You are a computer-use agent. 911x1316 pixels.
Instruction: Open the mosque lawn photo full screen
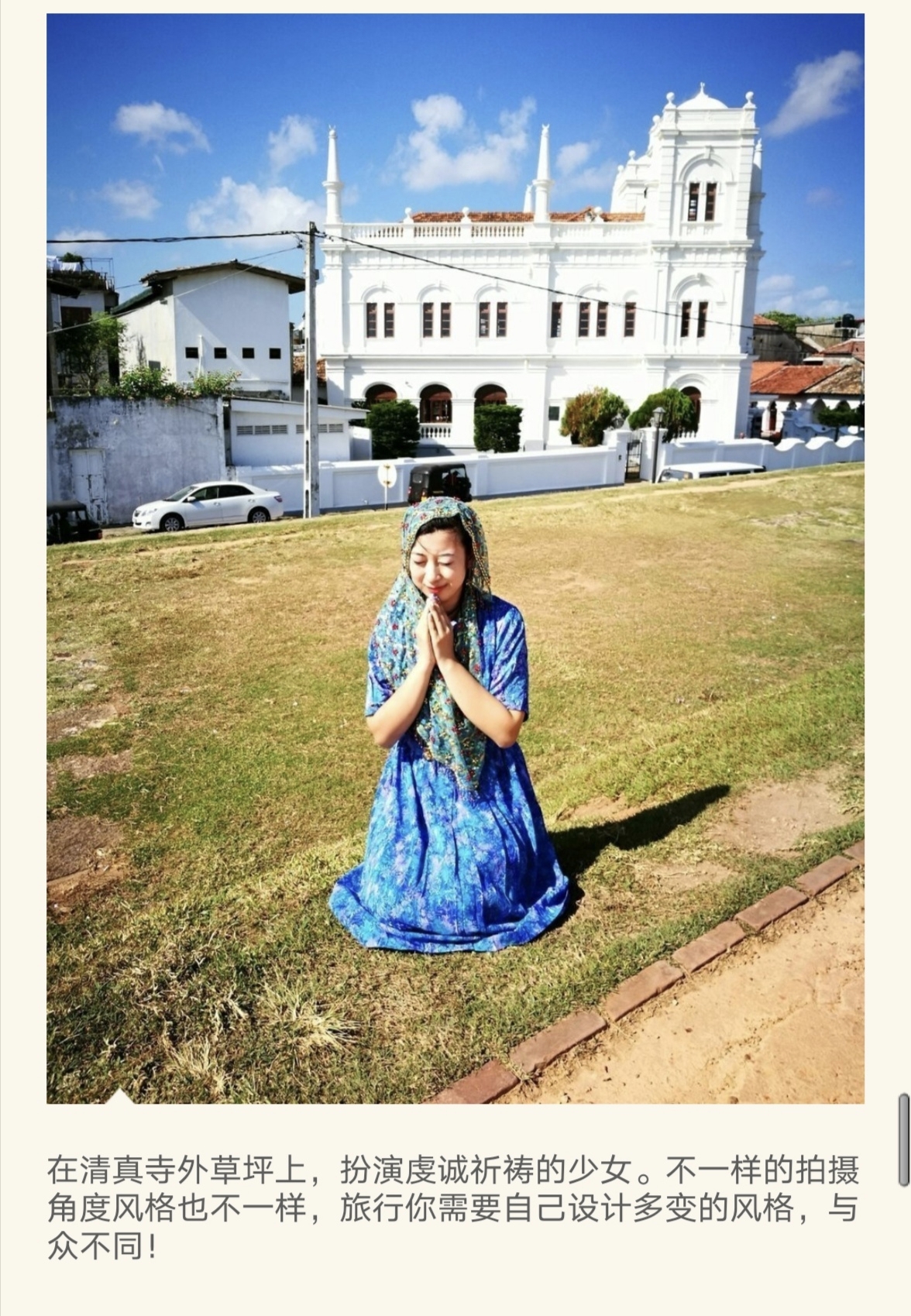coord(455,558)
